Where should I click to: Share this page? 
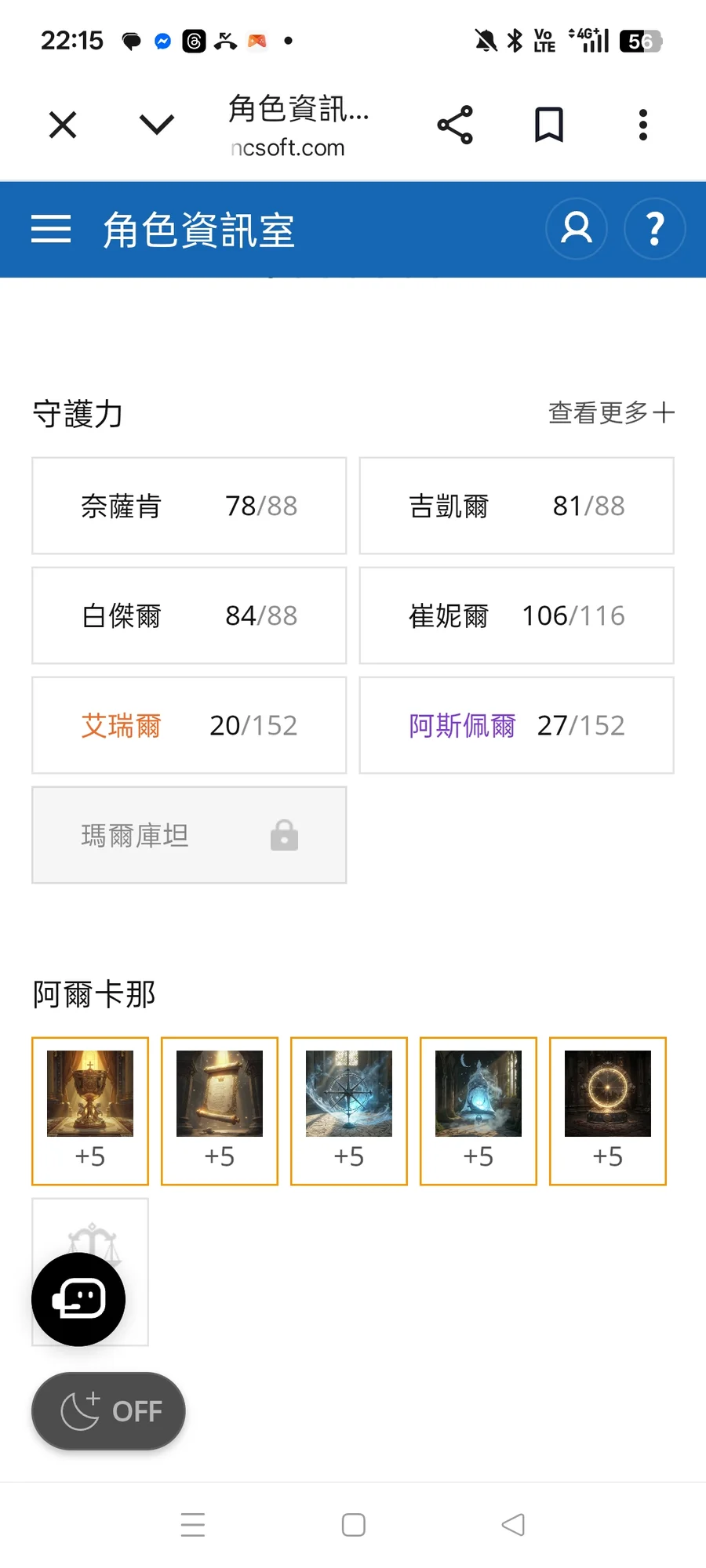(455, 125)
